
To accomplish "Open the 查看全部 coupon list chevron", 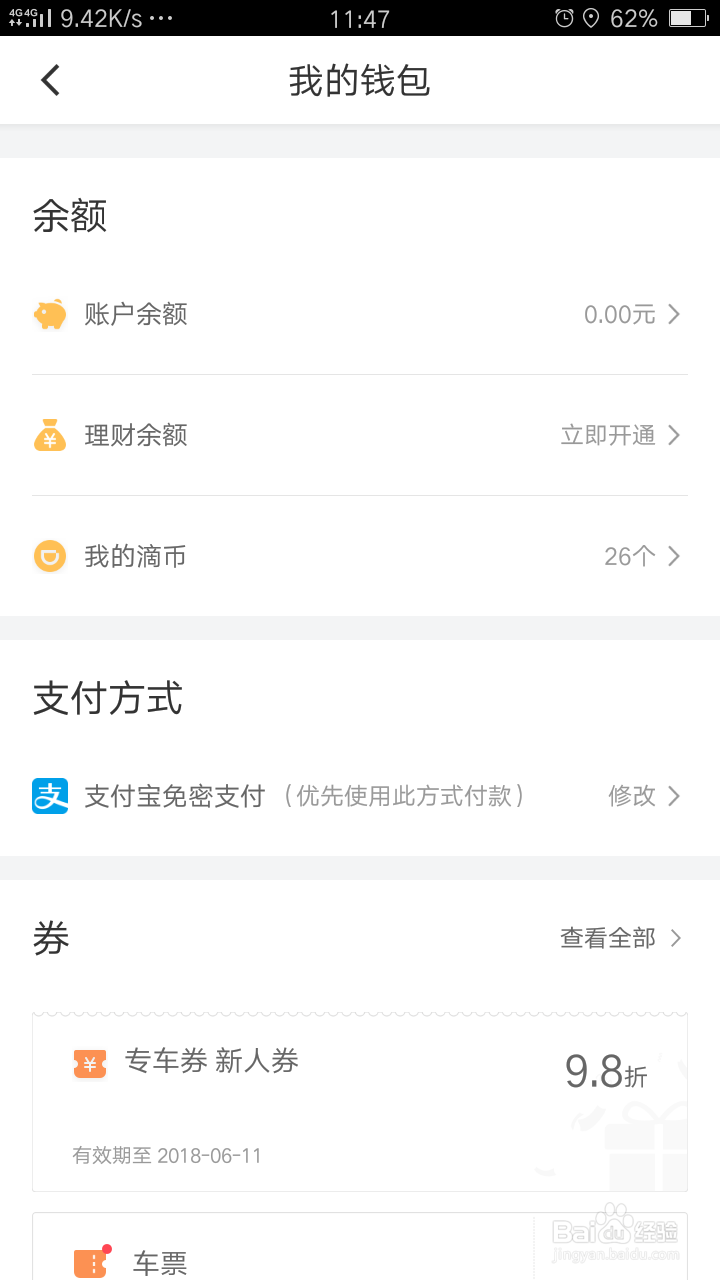I will click(676, 938).
